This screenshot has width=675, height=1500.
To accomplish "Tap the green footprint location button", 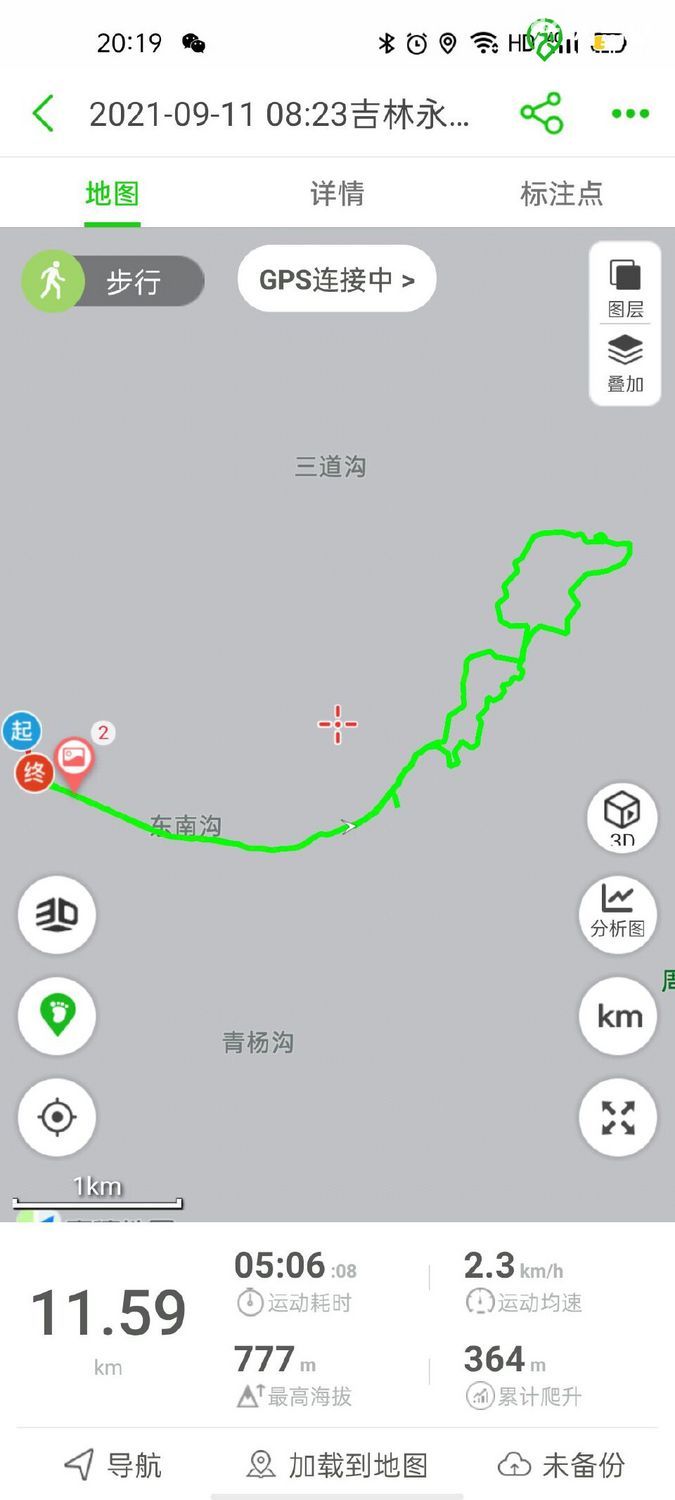I will point(57,1015).
